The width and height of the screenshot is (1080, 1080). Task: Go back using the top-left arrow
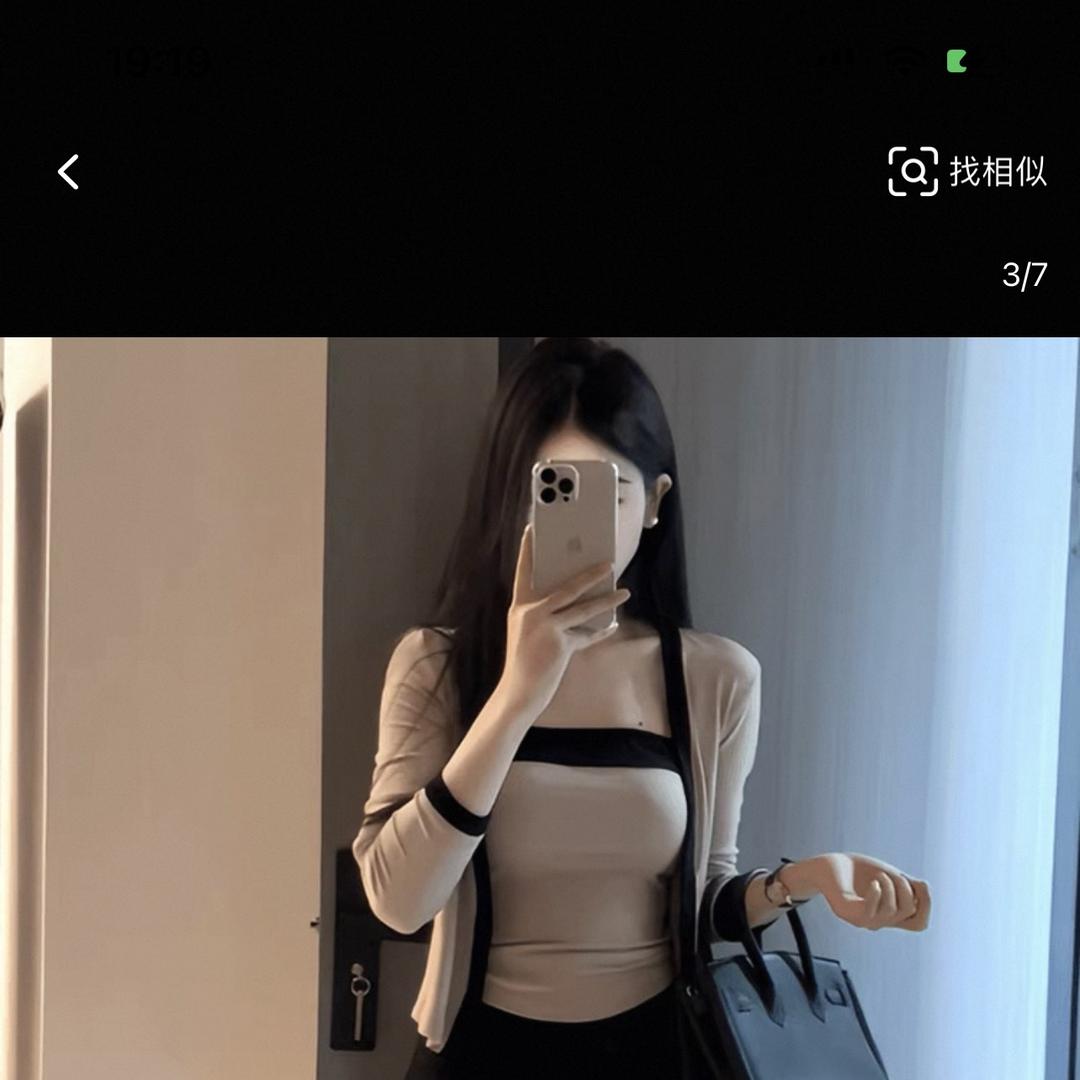(68, 172)
